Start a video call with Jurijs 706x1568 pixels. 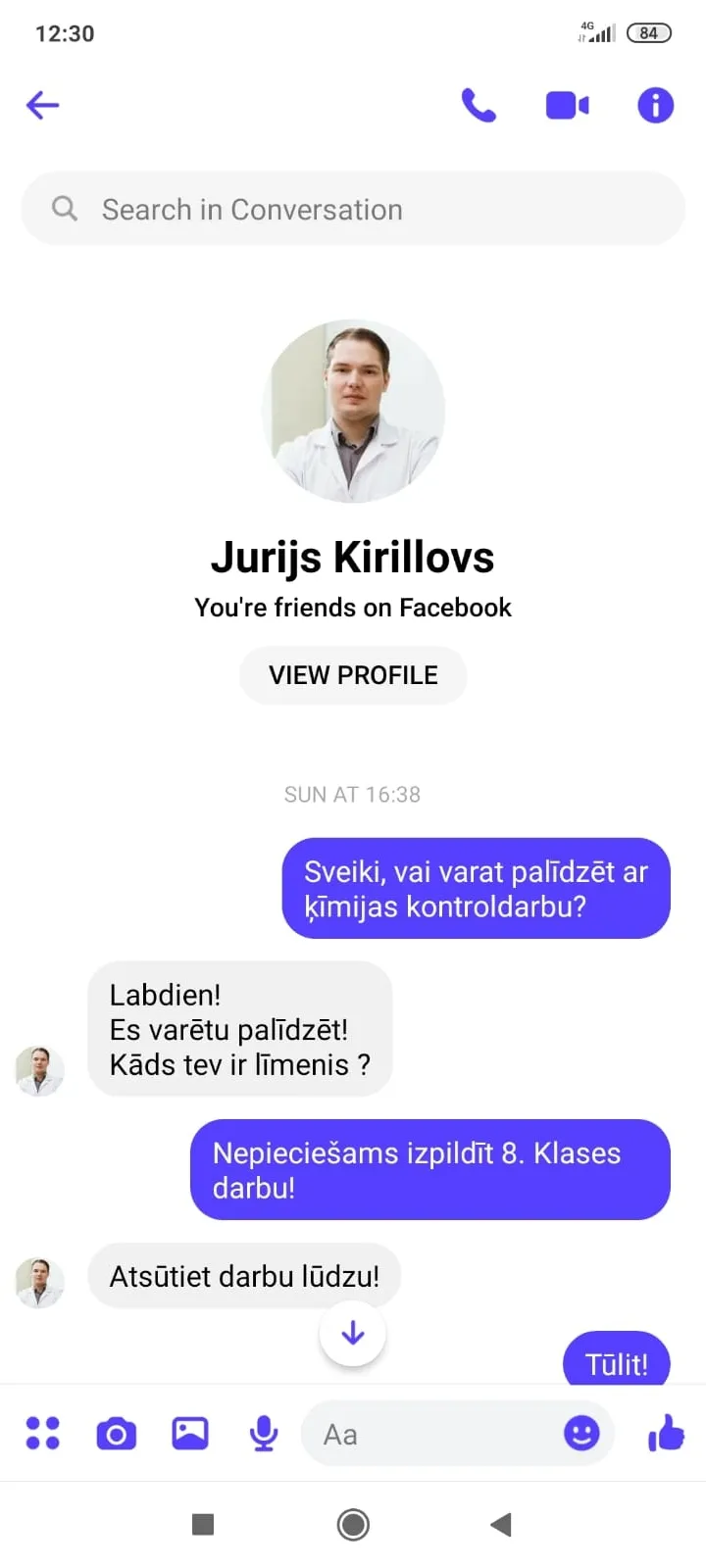[567, 105]
